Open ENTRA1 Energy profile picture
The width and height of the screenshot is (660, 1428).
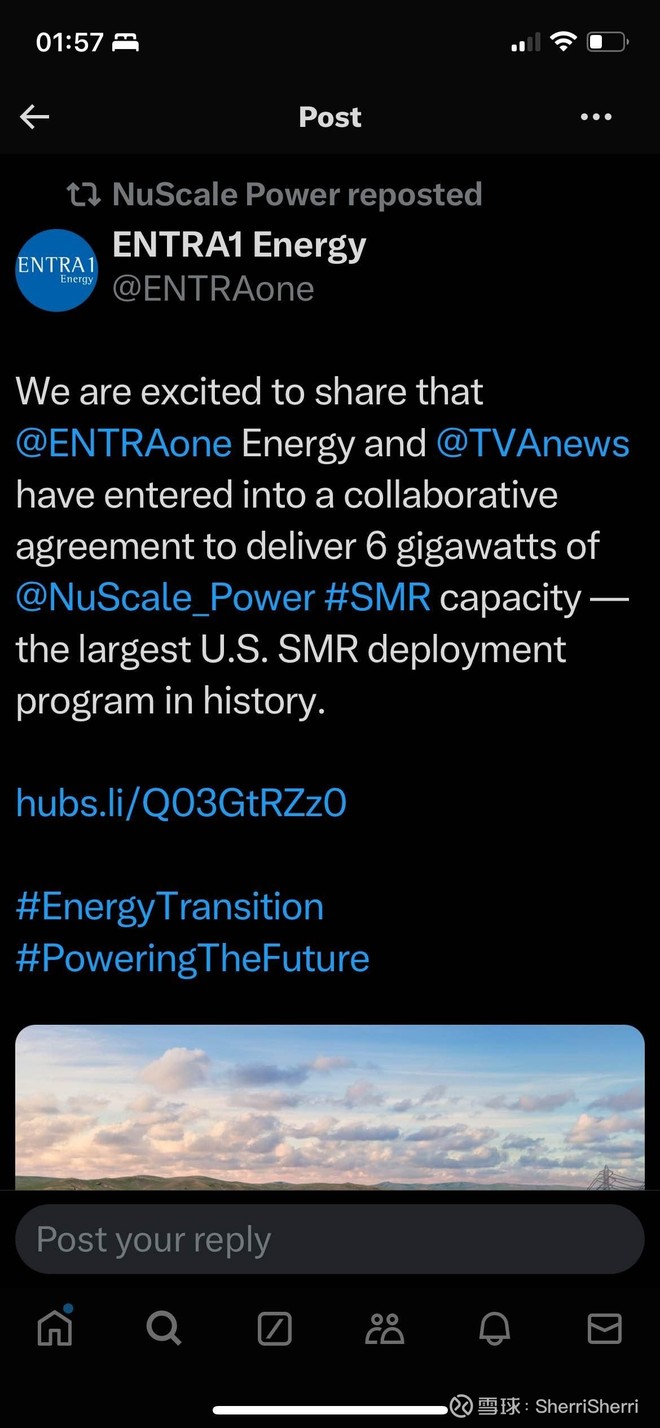pos(56,270)
